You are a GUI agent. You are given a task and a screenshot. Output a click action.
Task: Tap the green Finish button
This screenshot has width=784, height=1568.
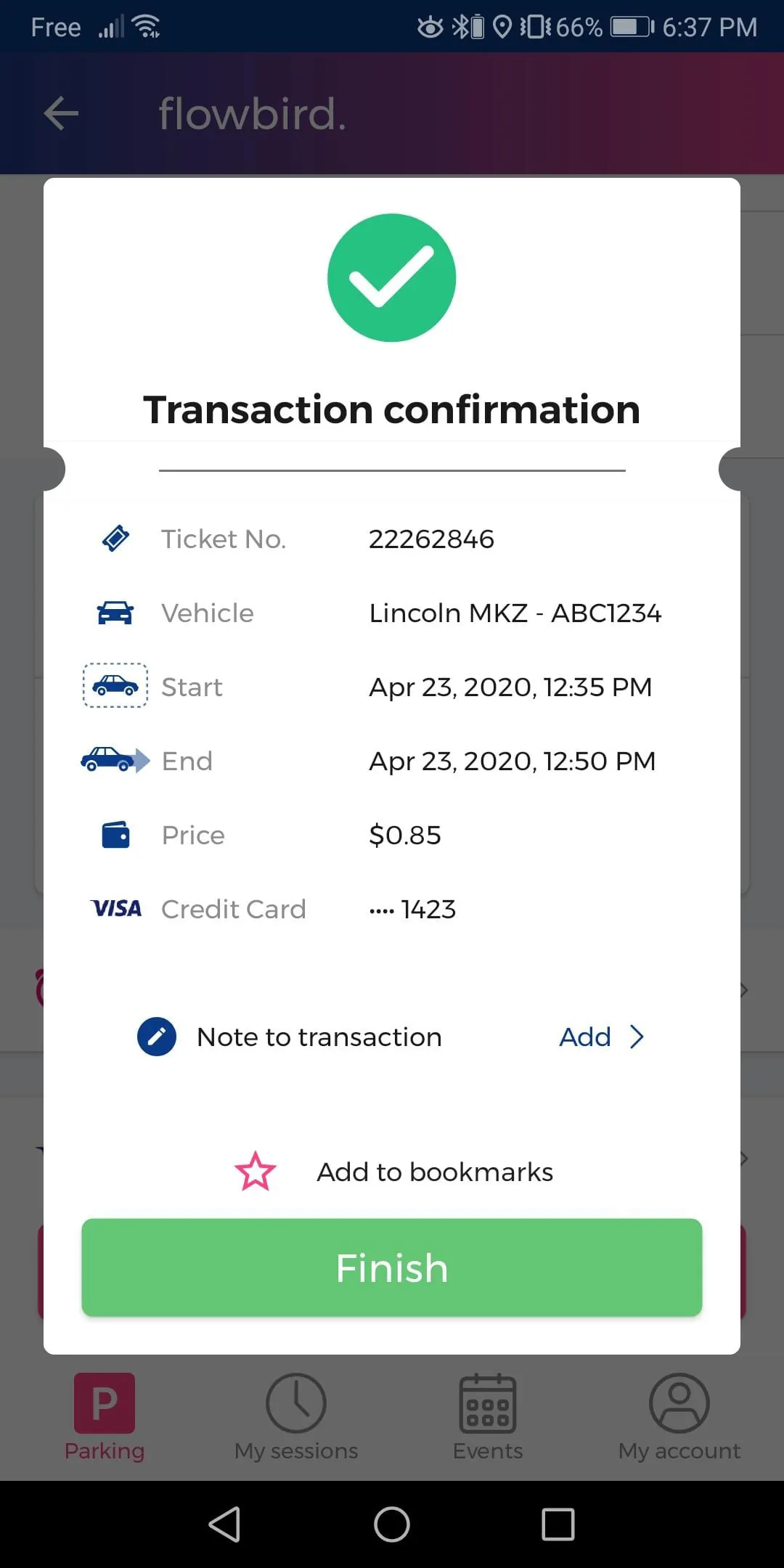[x=391, y=1267]
